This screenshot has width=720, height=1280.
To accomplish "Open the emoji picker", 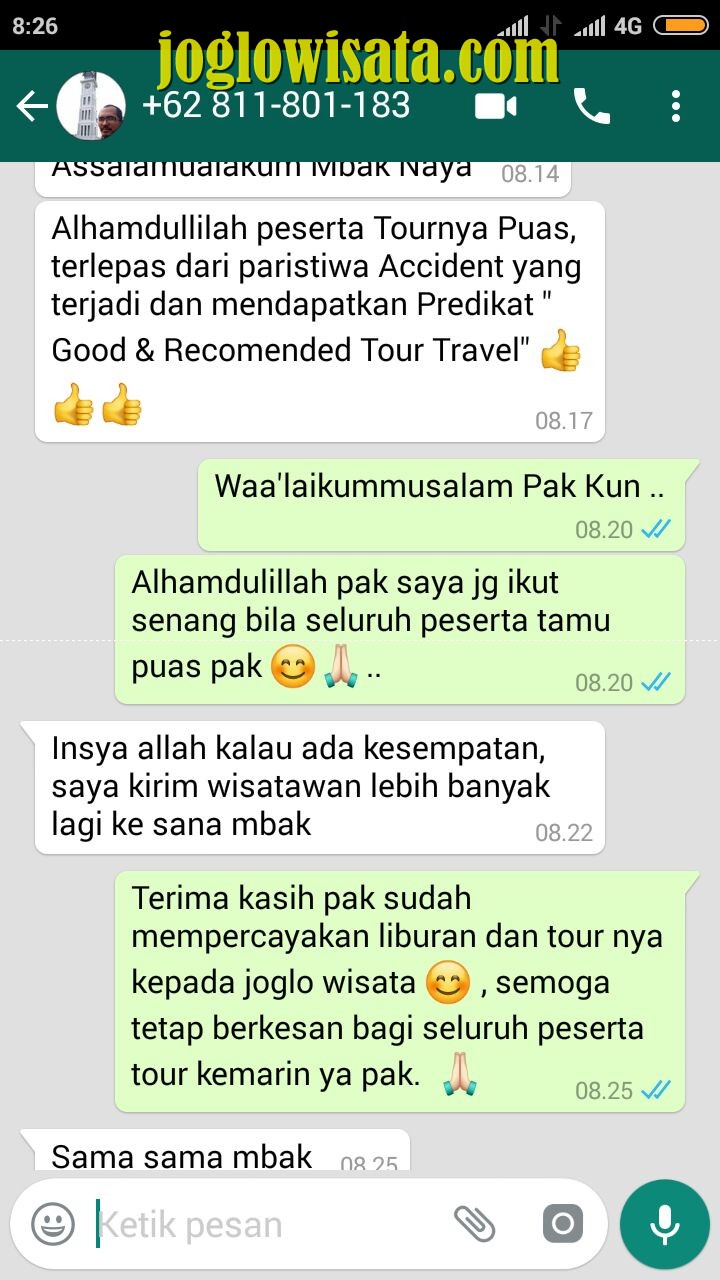I will click(53, 1224).
